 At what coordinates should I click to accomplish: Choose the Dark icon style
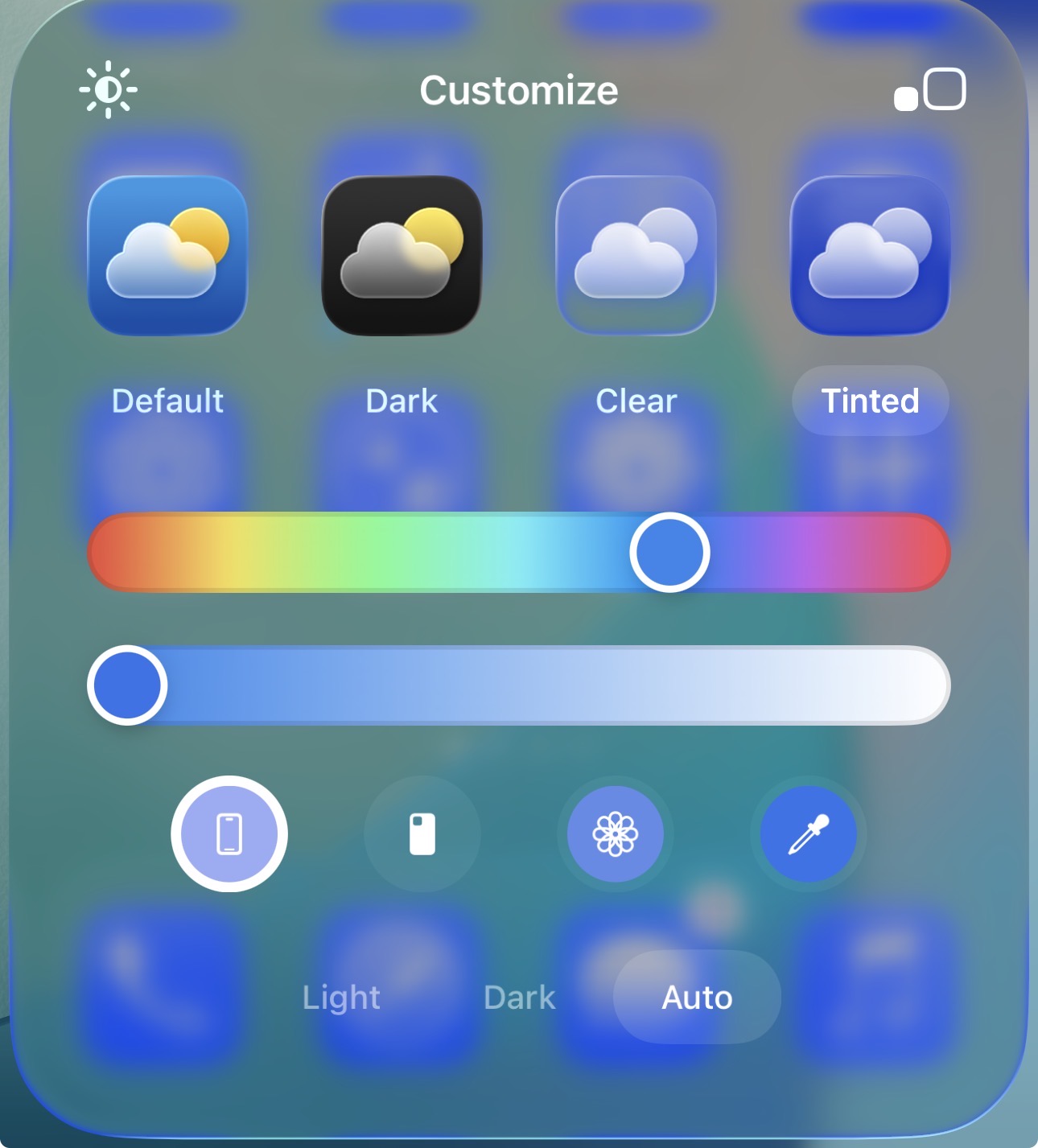(402, 256)
